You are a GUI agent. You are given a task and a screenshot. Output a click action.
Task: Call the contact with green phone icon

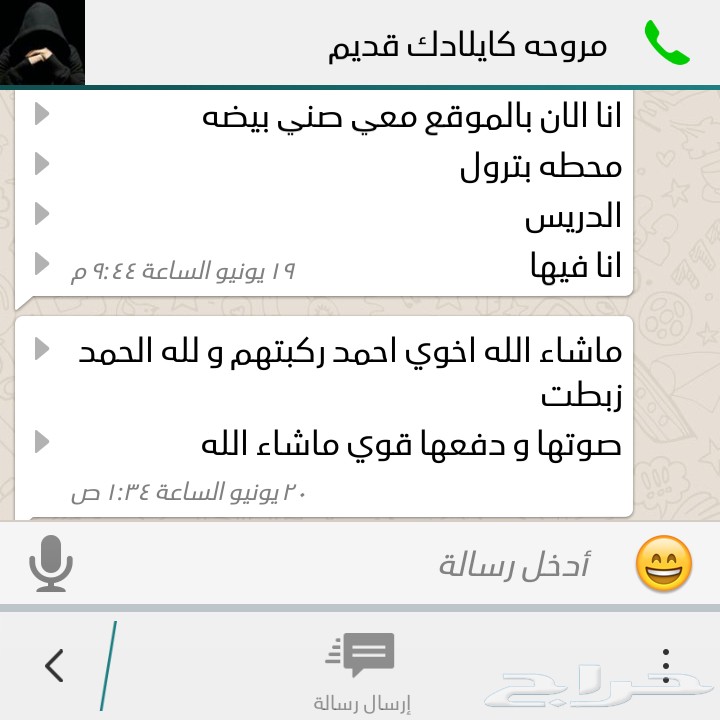[x=667, y=42]
